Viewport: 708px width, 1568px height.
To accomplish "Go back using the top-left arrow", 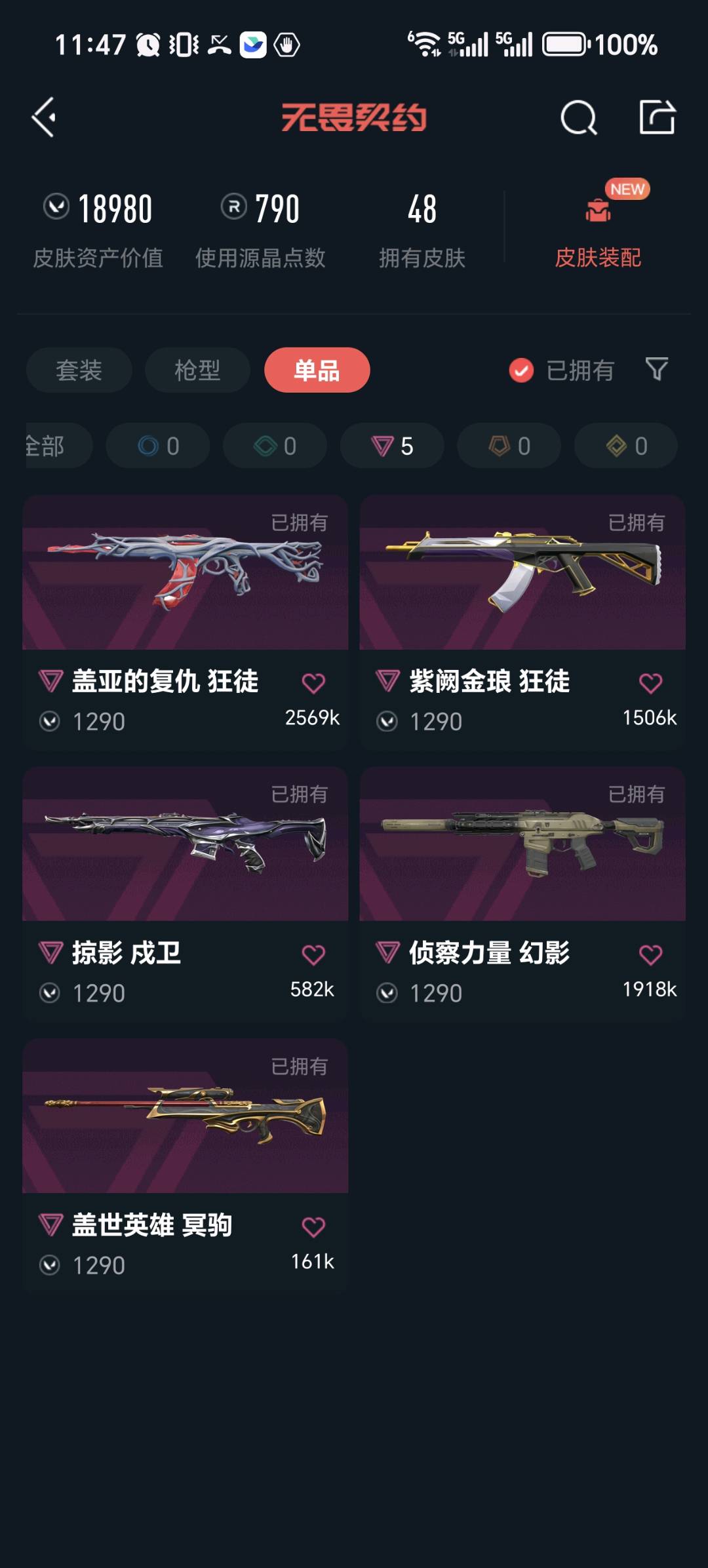I will coord(43,118).
